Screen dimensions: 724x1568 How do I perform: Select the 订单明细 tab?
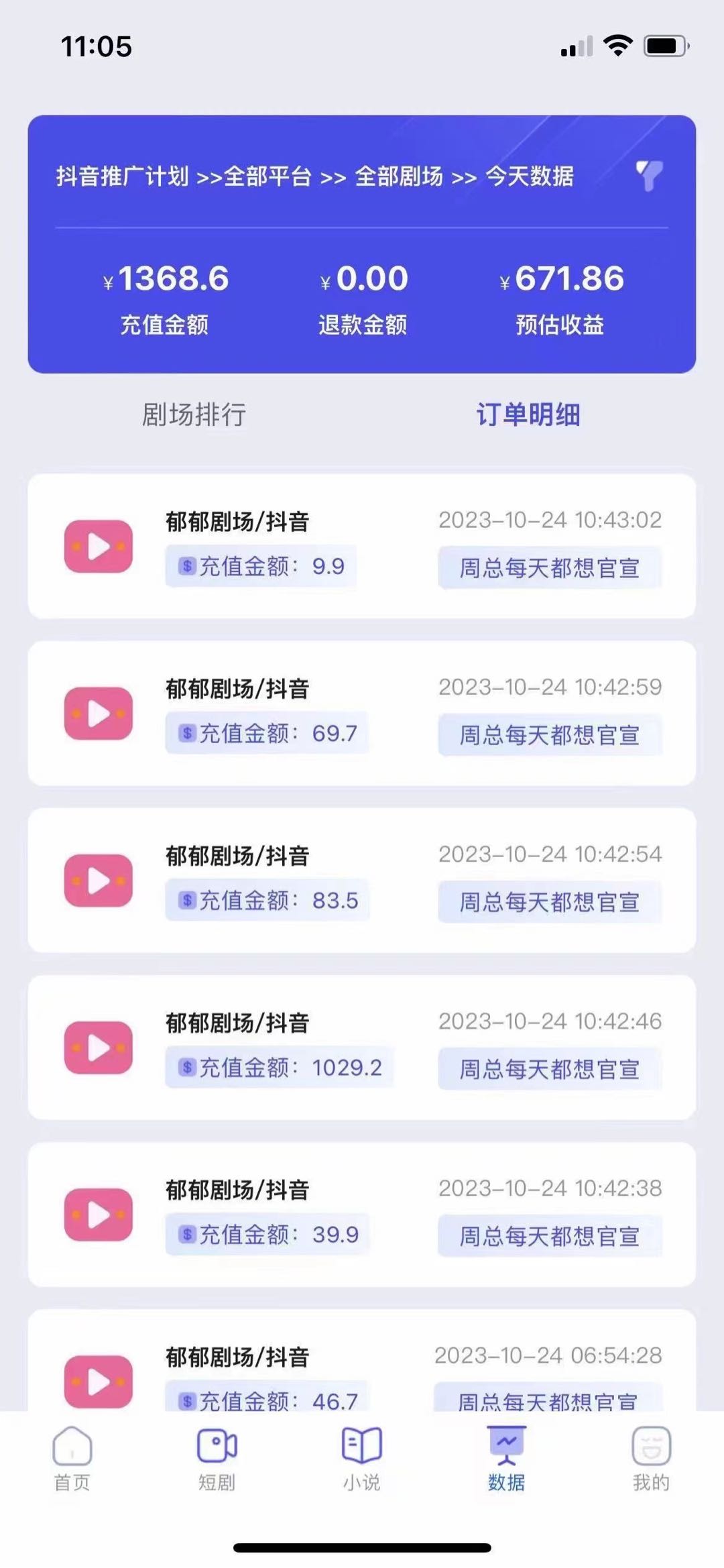tap(528, 414)
